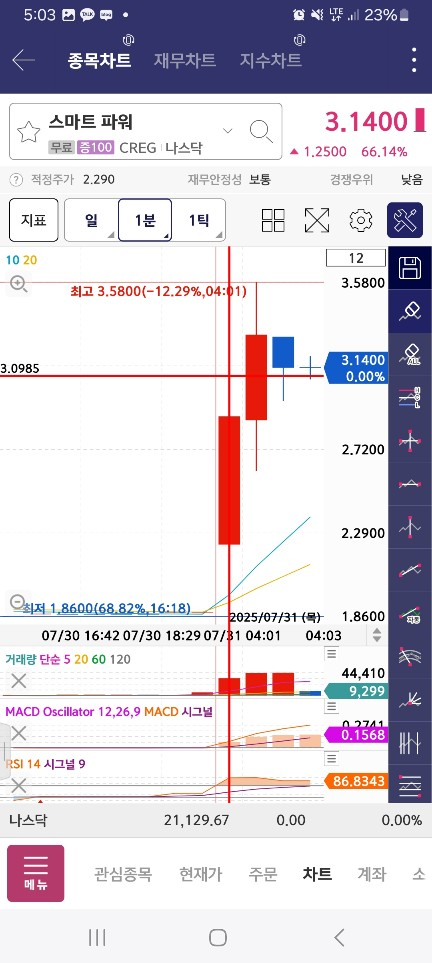Go to the 주문 order tab
The image size is (432, 963).
(263, 874)
